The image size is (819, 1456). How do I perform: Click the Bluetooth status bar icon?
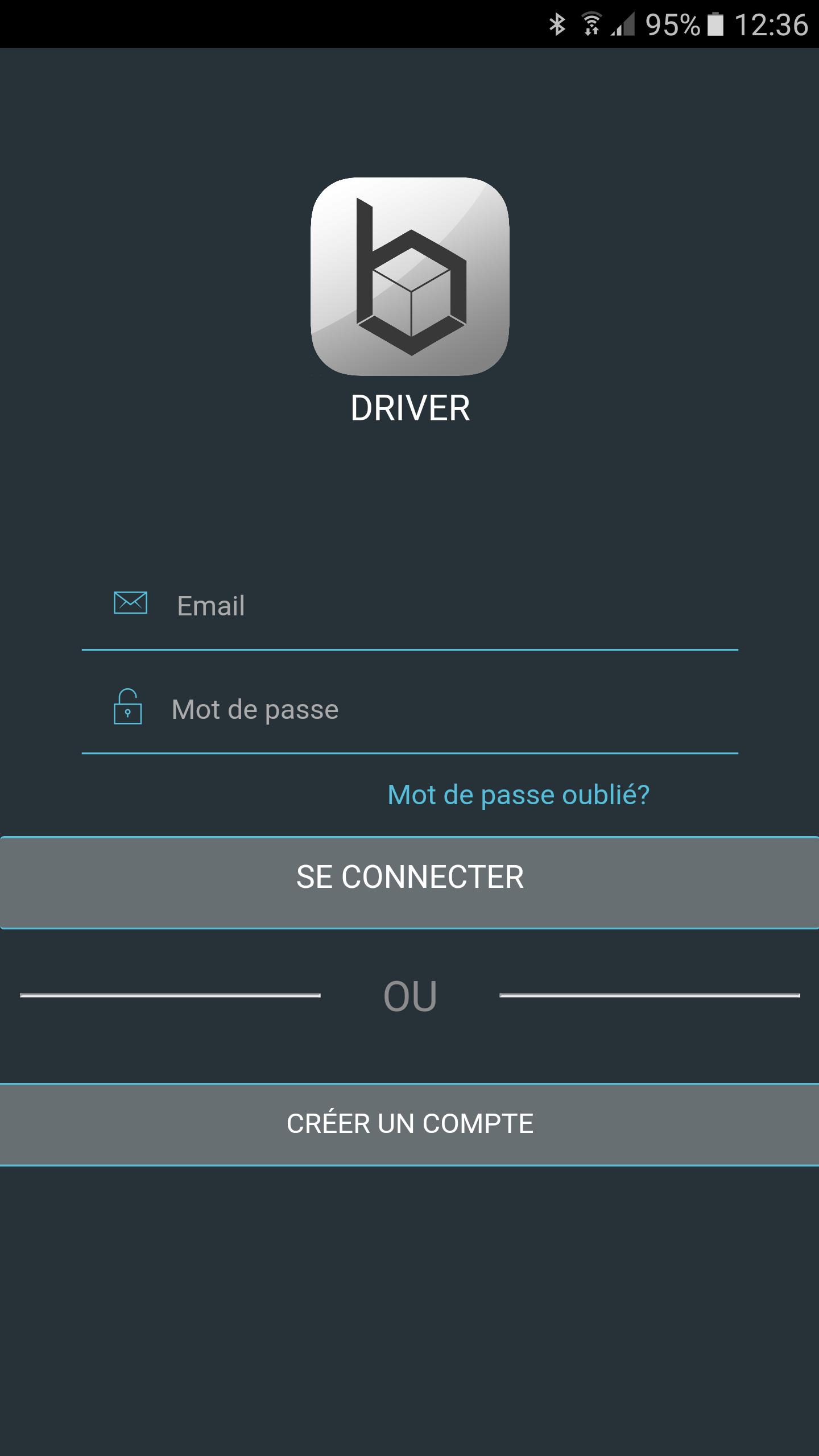(x=559, y=24)
